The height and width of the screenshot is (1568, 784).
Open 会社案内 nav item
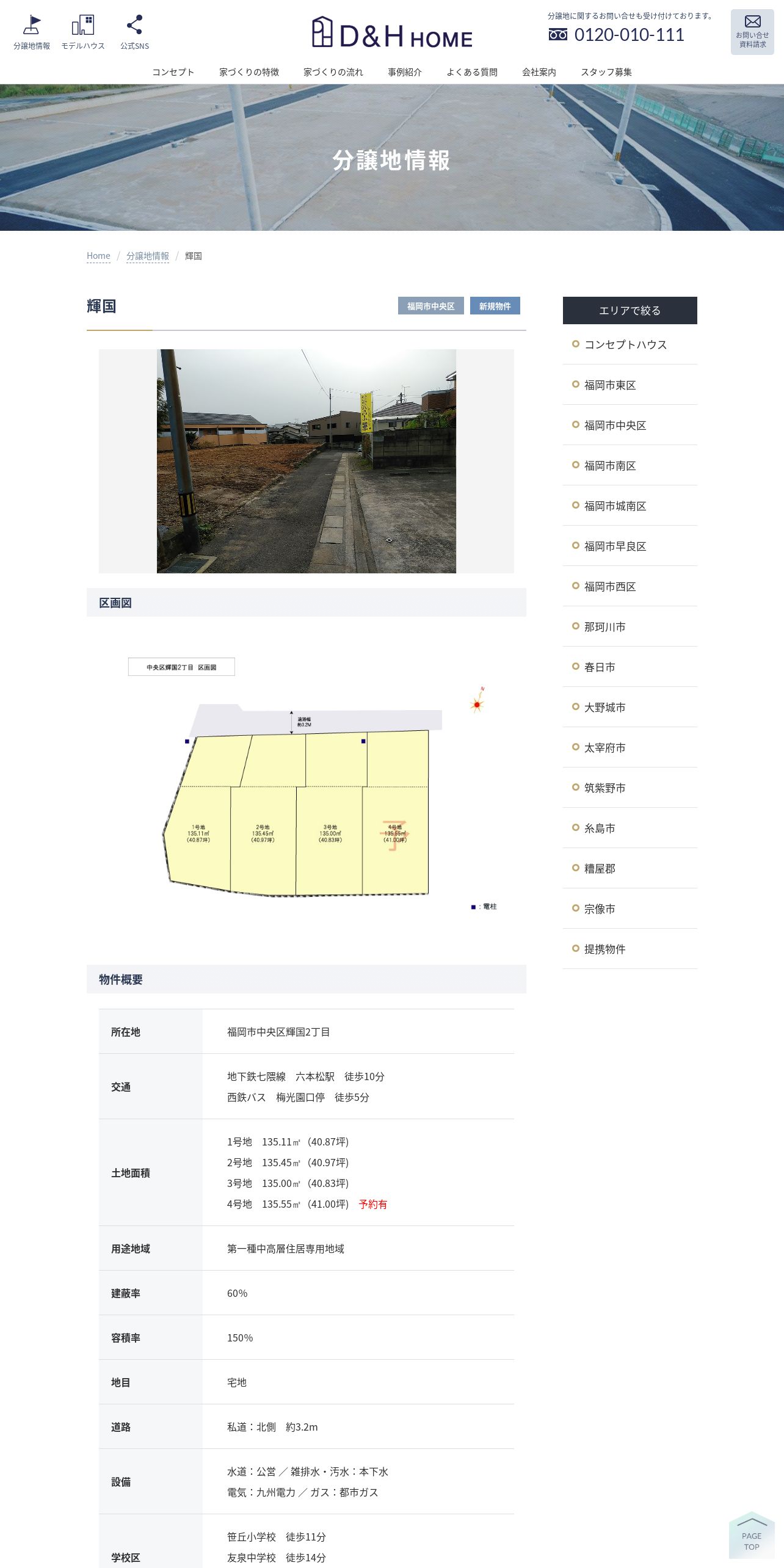tap(539, 72)
